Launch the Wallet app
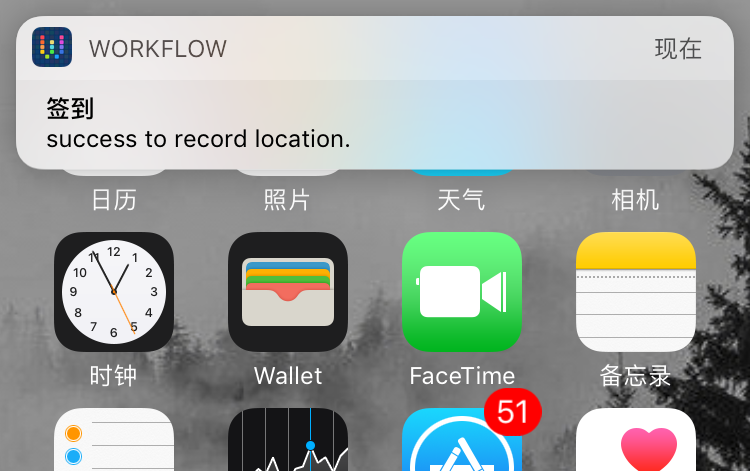Image resolution: width=750 pixels, height=471 pixels. click(288, 292)
